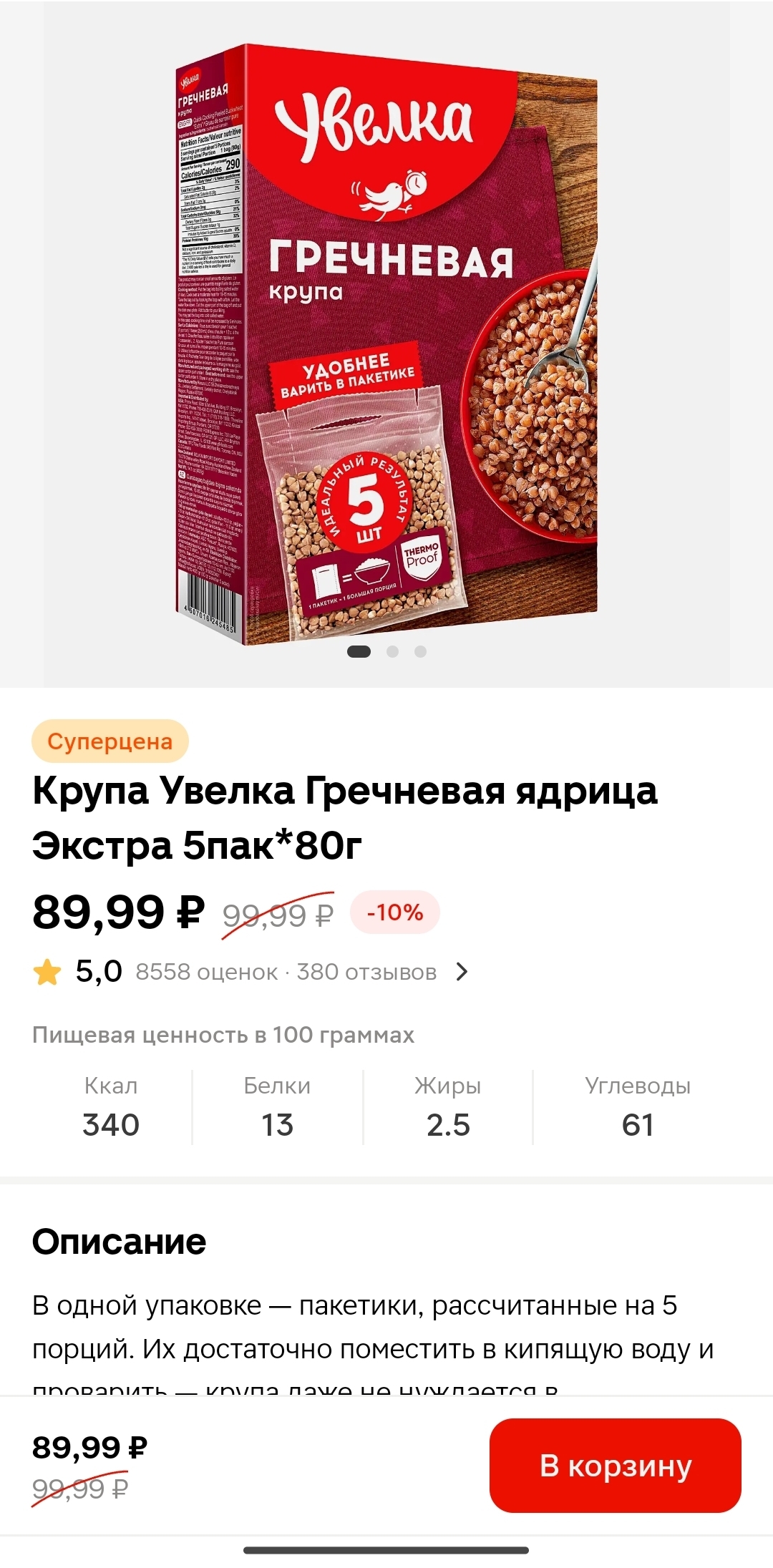Image resolution: width=773 pixels, height=1568 pixels.
Task: Tap the Суперцена promo chip
Action: pyautogui.click(x=110, y=741)
